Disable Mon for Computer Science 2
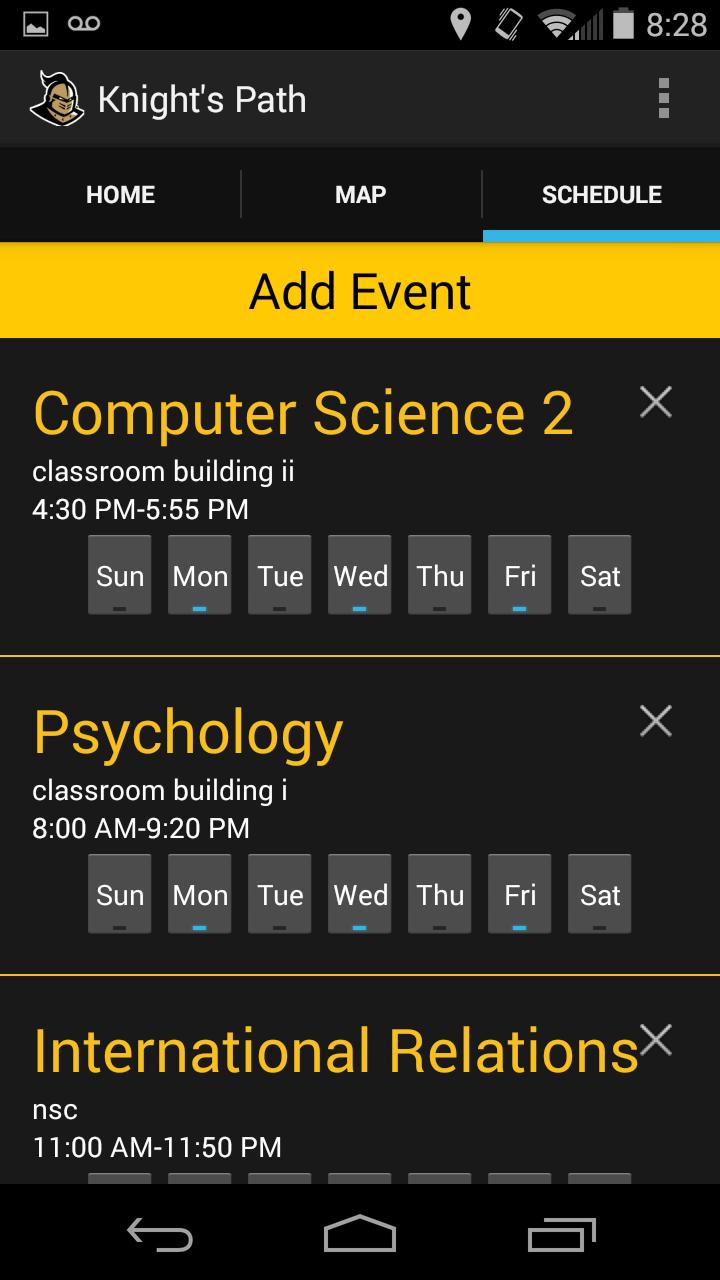The image size is (720, 1280). pos(200,576)
